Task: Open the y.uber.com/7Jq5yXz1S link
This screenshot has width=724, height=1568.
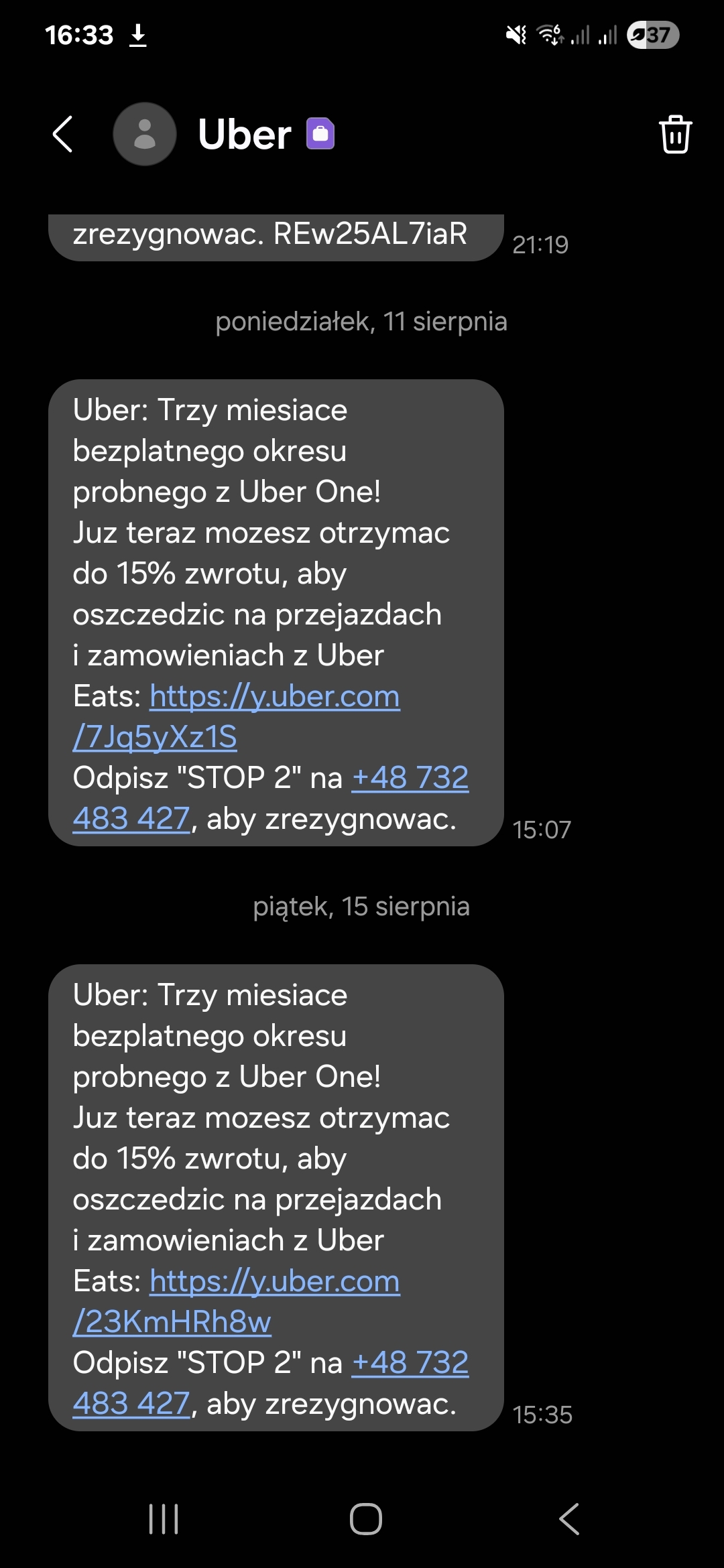Action: (274, 697)
